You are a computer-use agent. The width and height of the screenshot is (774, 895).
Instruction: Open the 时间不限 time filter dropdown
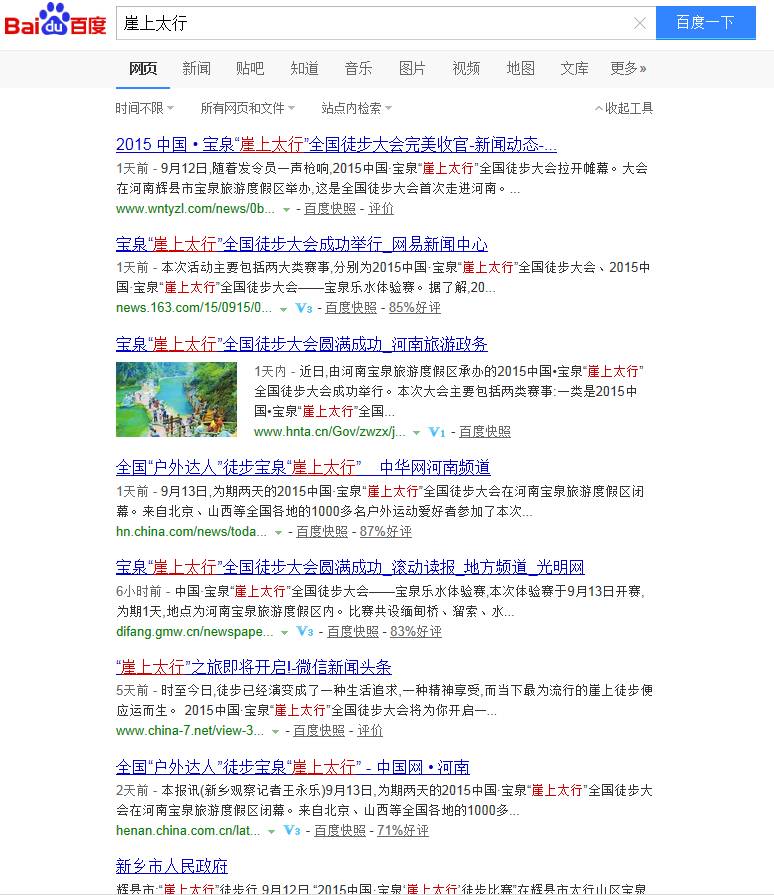(144, 108)
